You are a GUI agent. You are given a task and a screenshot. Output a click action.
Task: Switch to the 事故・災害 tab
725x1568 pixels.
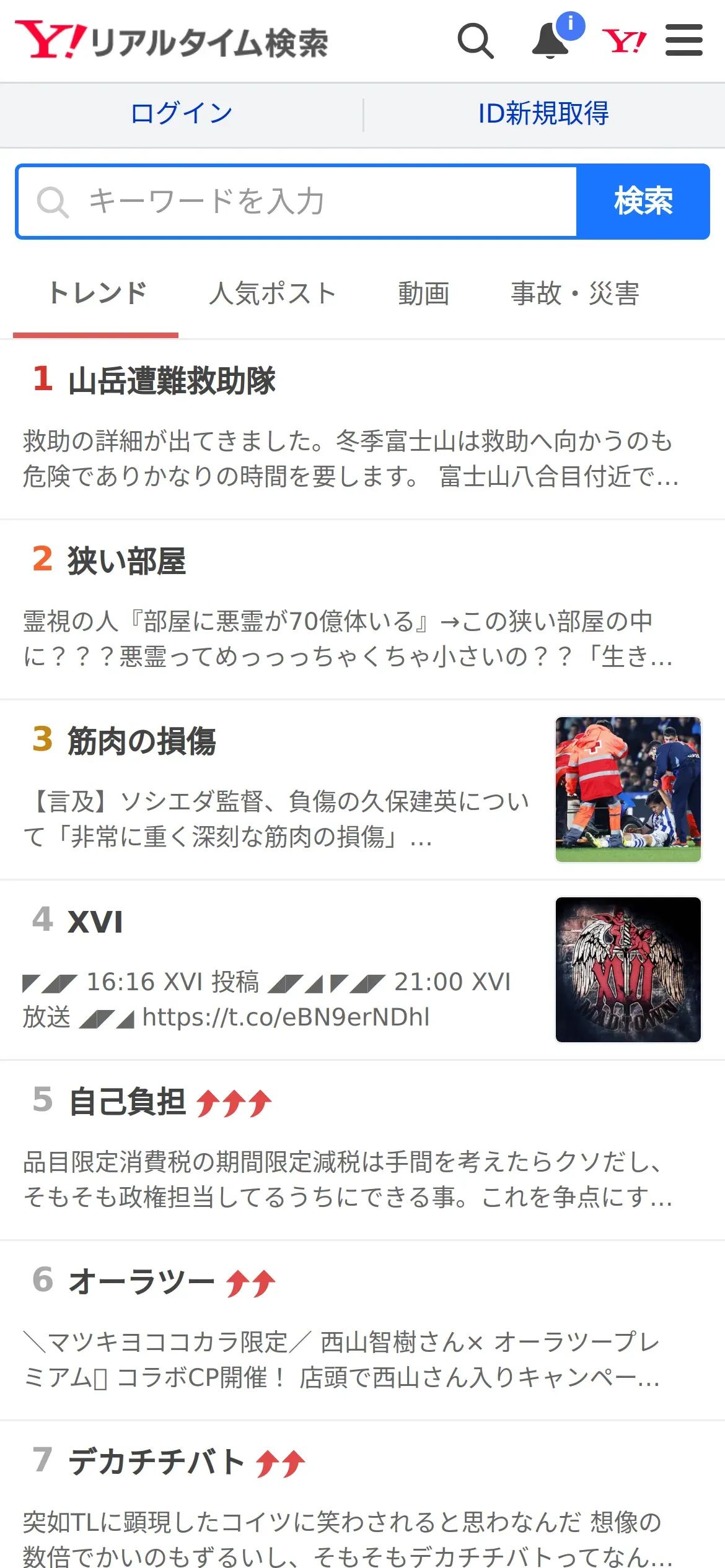(x=574, y=294)
